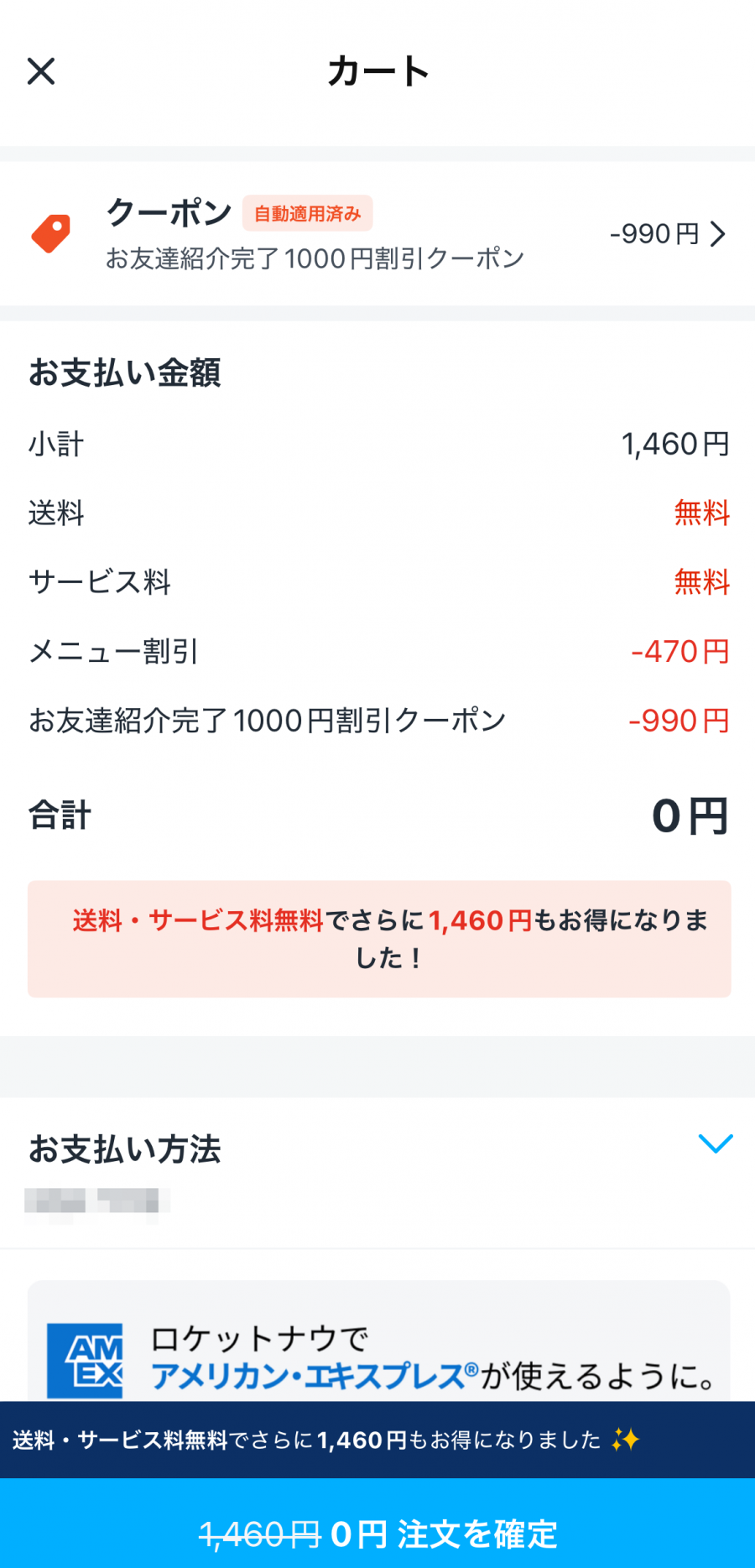The image size is (755, 1568).
Task: Confirm the order with 注文を確定
Action: pos(377,1529)
